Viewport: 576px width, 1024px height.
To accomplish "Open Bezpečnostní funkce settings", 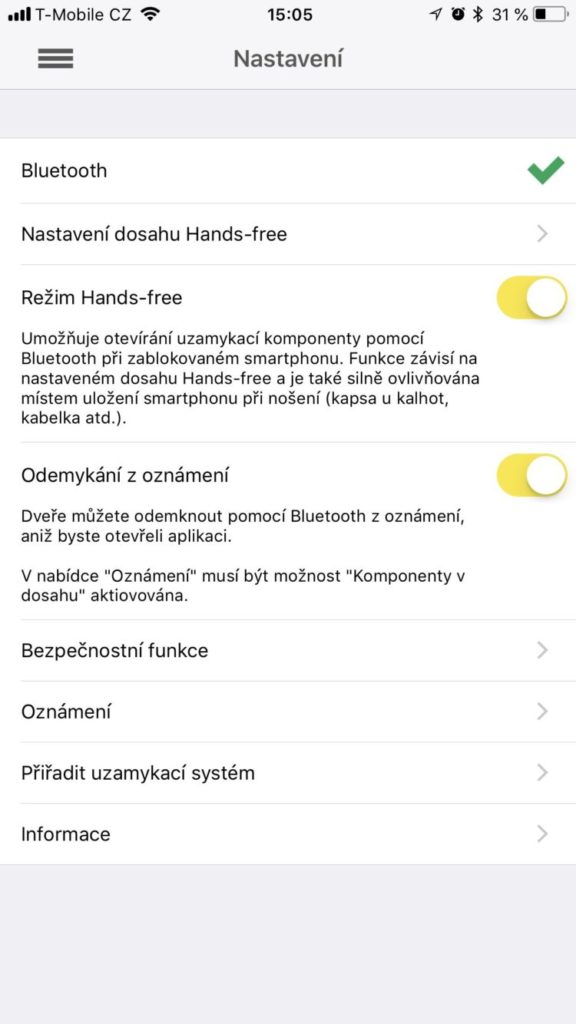I will tap(288, 650).
